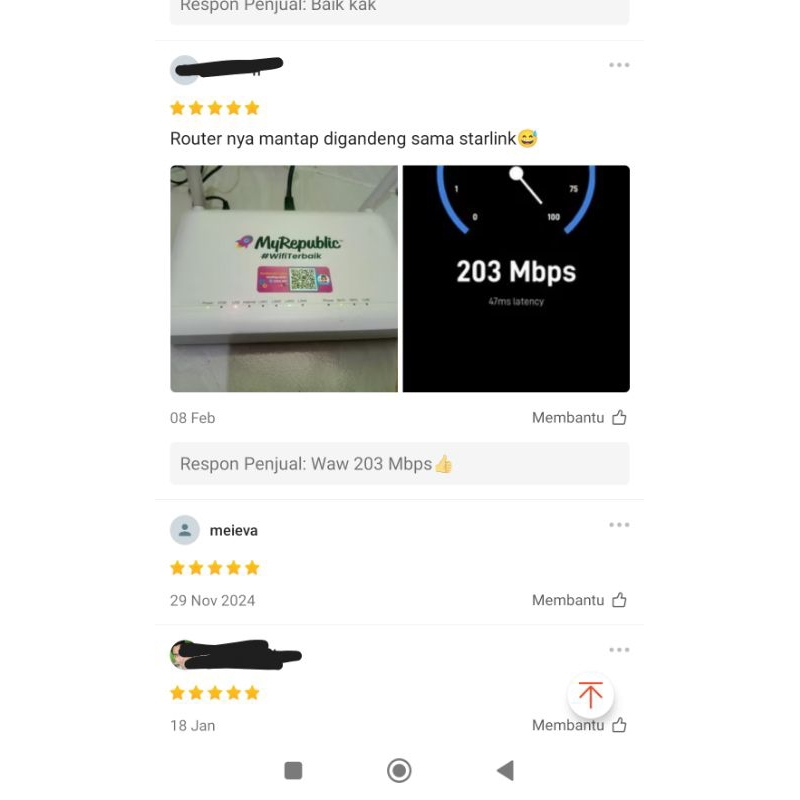The image size is (800, 800).
Task: Mark meieva's review as Membantu
Action: point(580,600)
